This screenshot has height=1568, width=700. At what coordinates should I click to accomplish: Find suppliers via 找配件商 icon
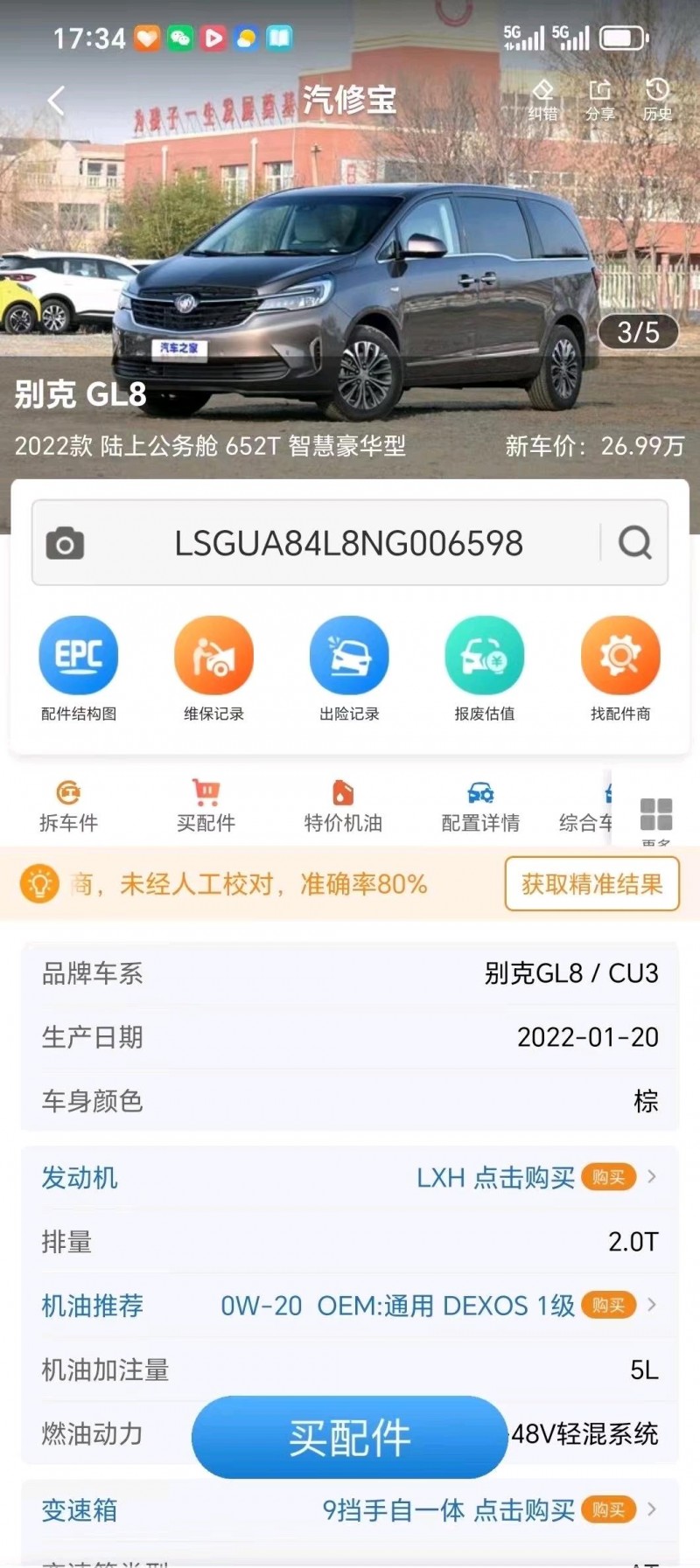620,665
